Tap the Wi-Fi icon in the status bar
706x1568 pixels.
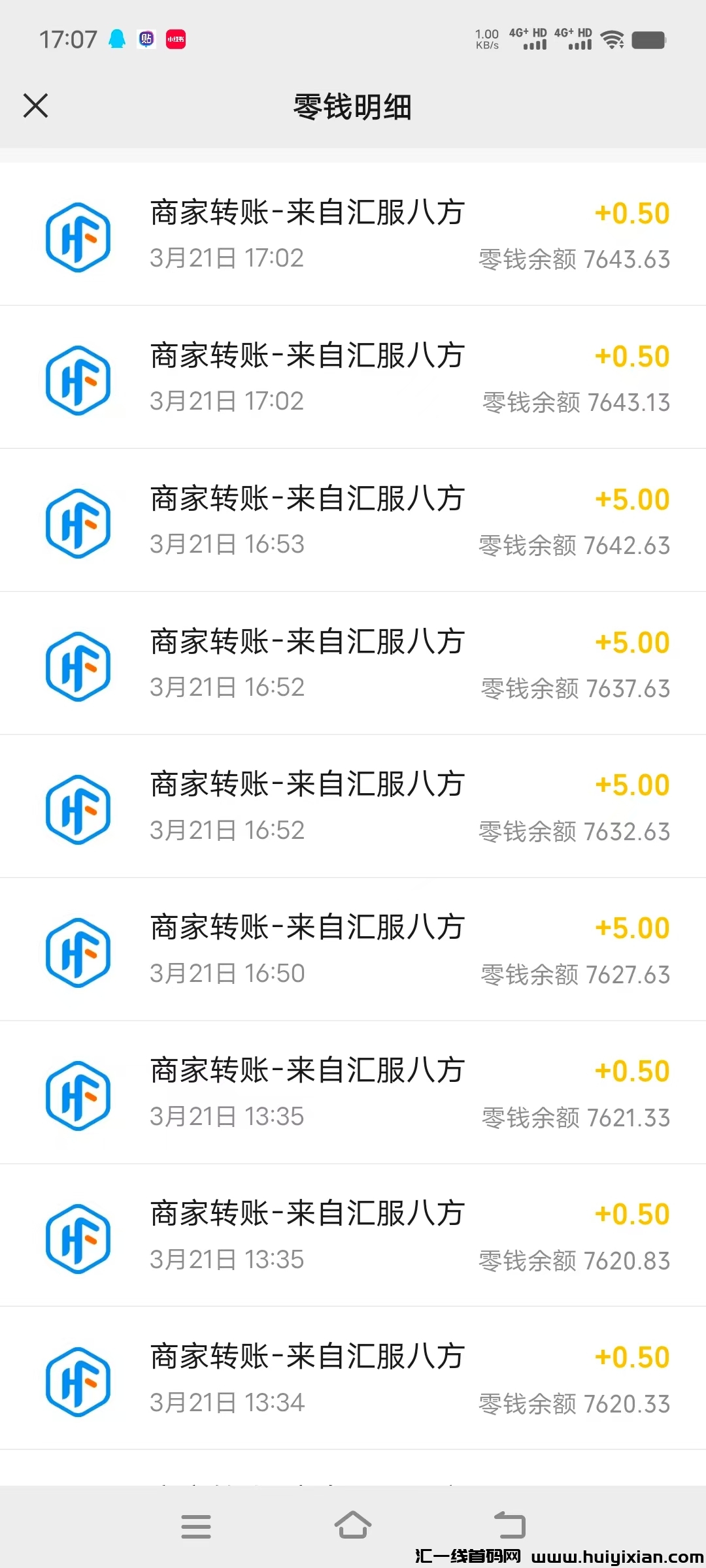(x=611, y=39)
